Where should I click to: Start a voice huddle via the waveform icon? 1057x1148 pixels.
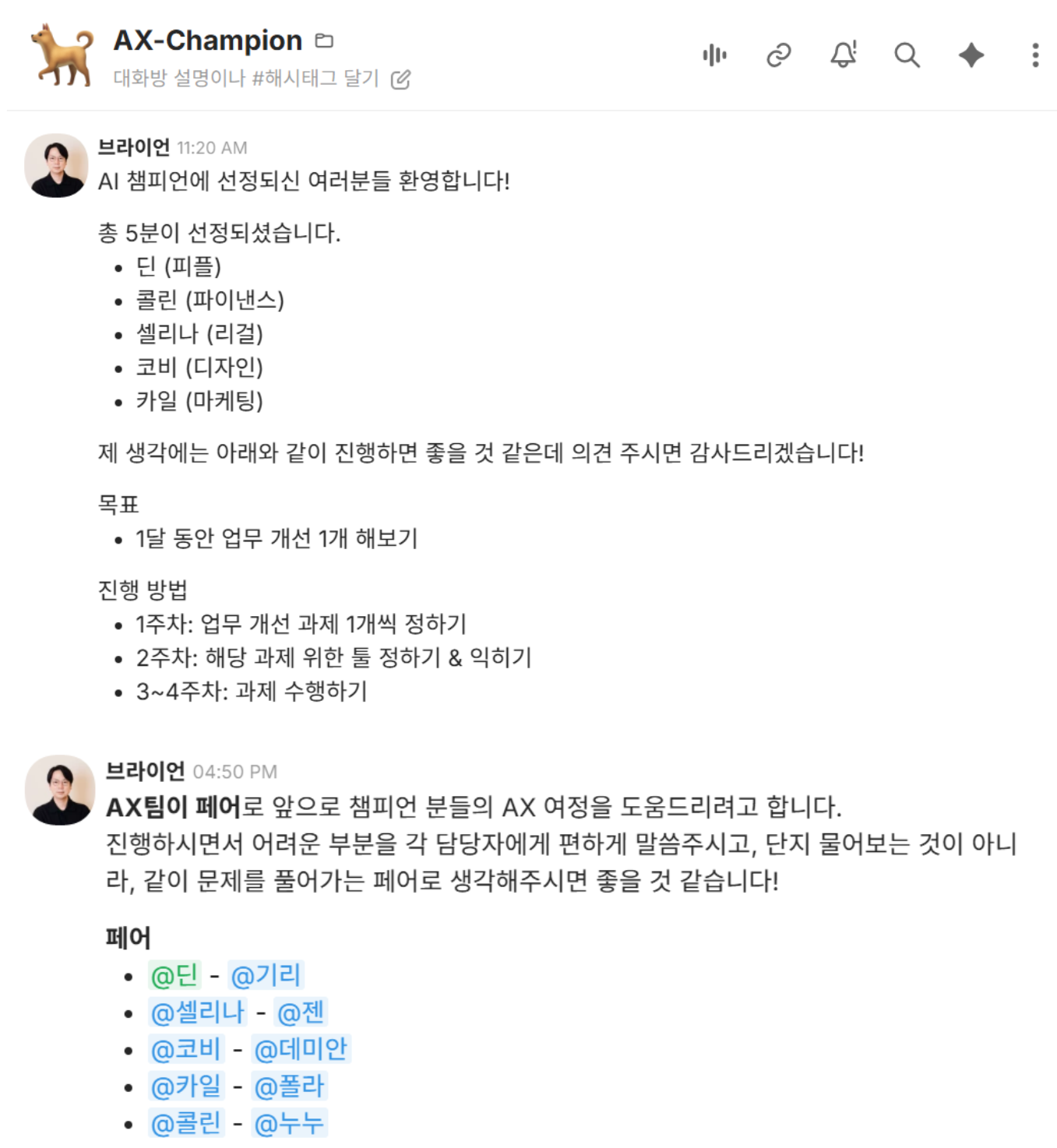tap(714, 55)
